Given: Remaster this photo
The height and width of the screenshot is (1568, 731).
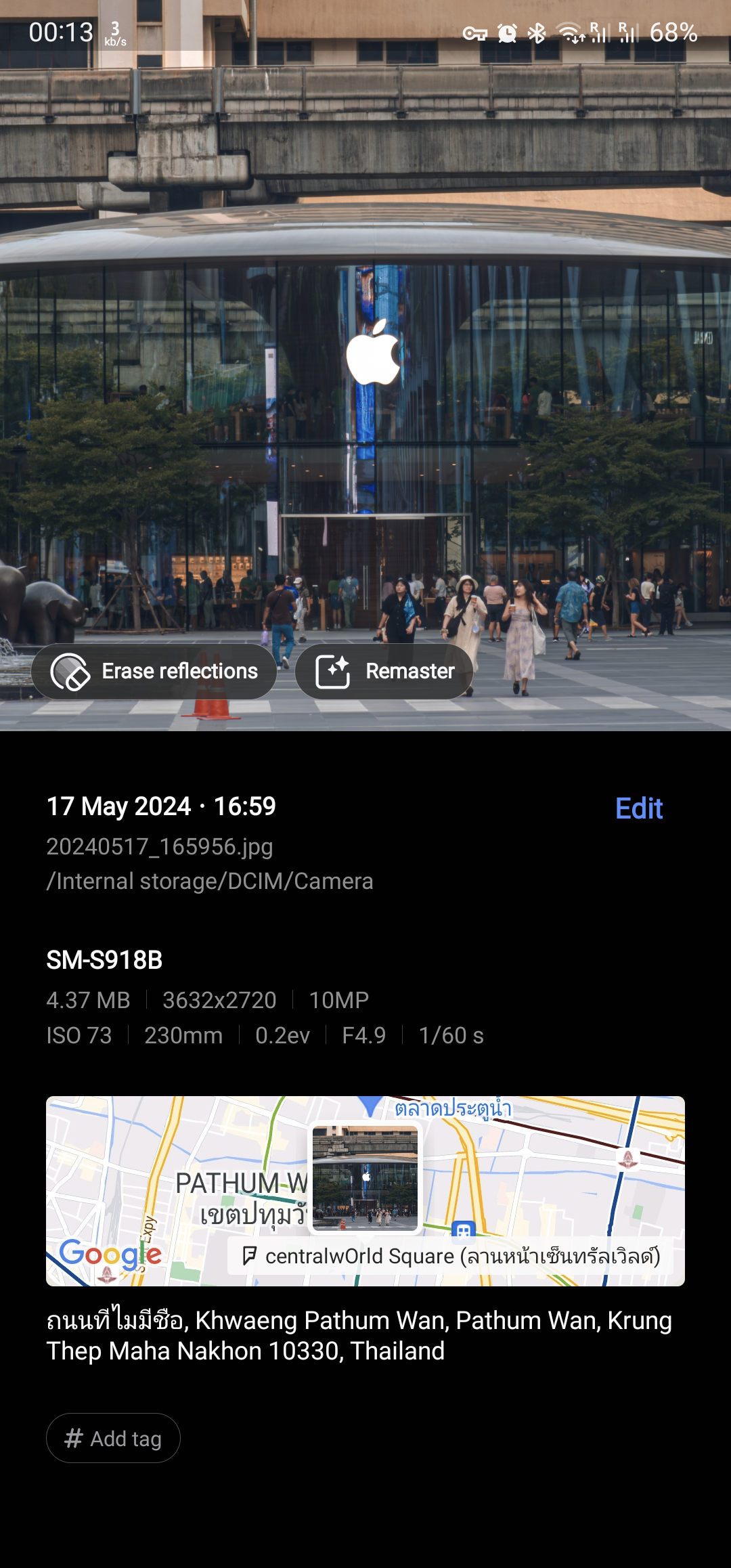Looking at the screenshot, I should pos(384,671).
